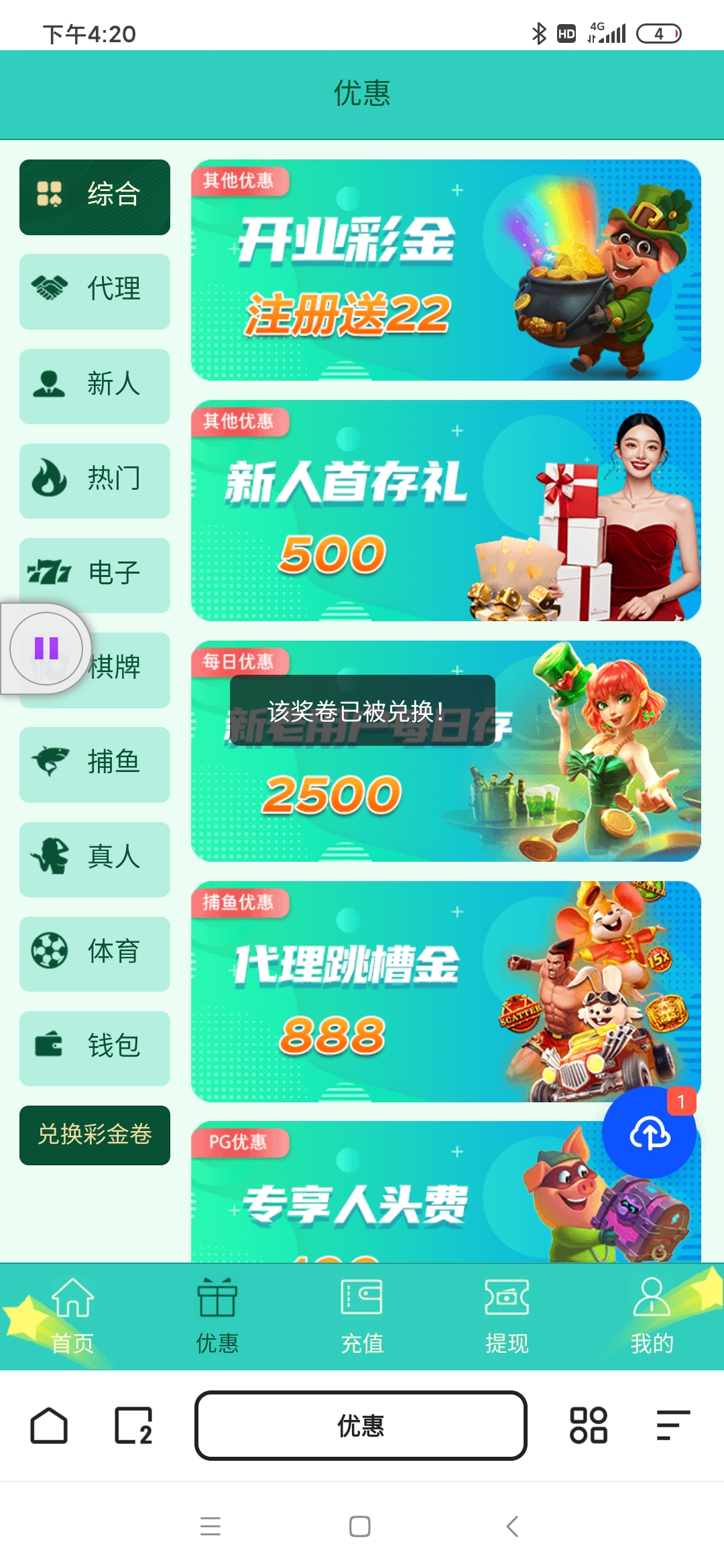
Task: Open the 我的 tab
Action: pyautogui.click(x=652, y=1316)
